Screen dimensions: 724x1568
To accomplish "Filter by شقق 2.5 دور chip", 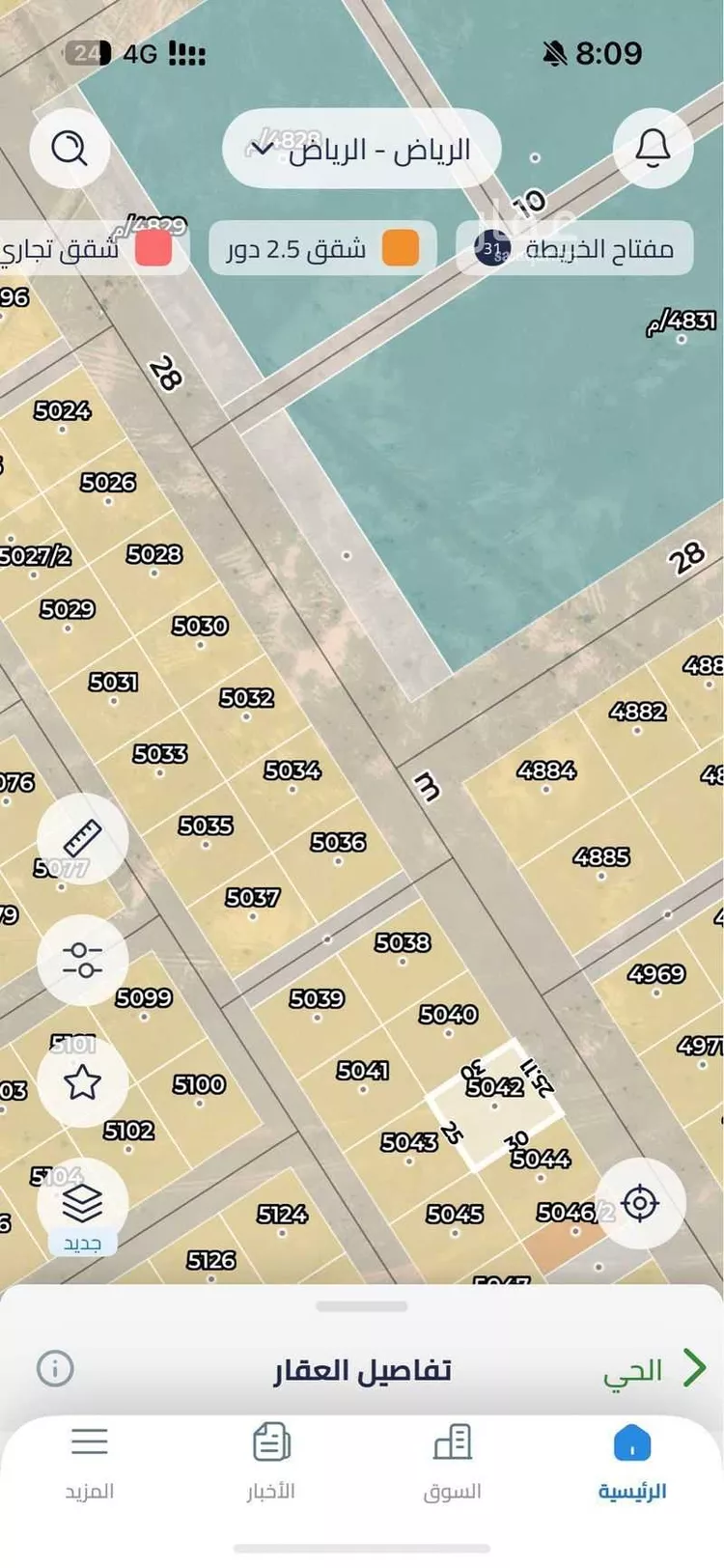I will click(x=322, y=249).
